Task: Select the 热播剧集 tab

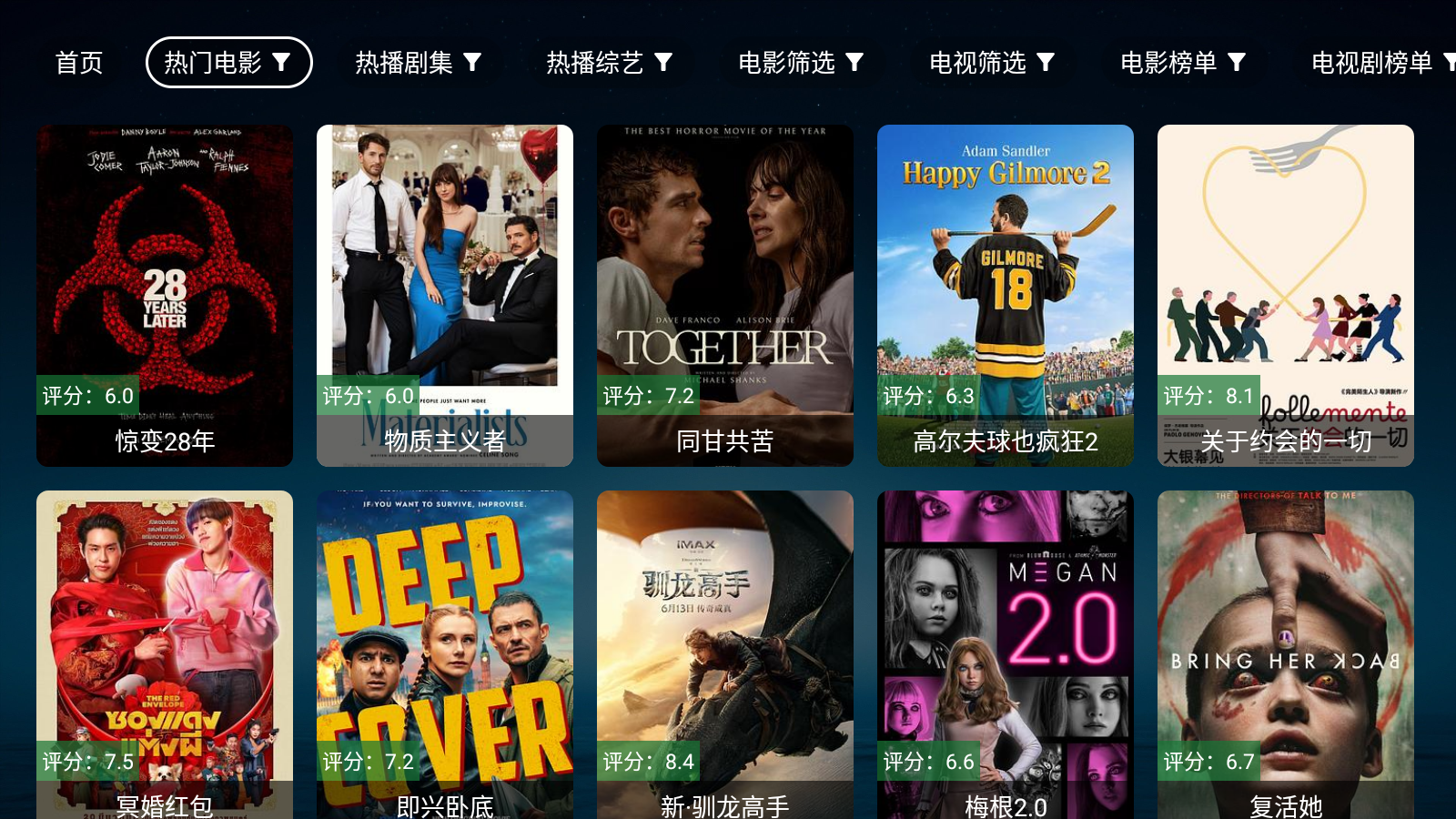Action: click(x=418, y=63)
